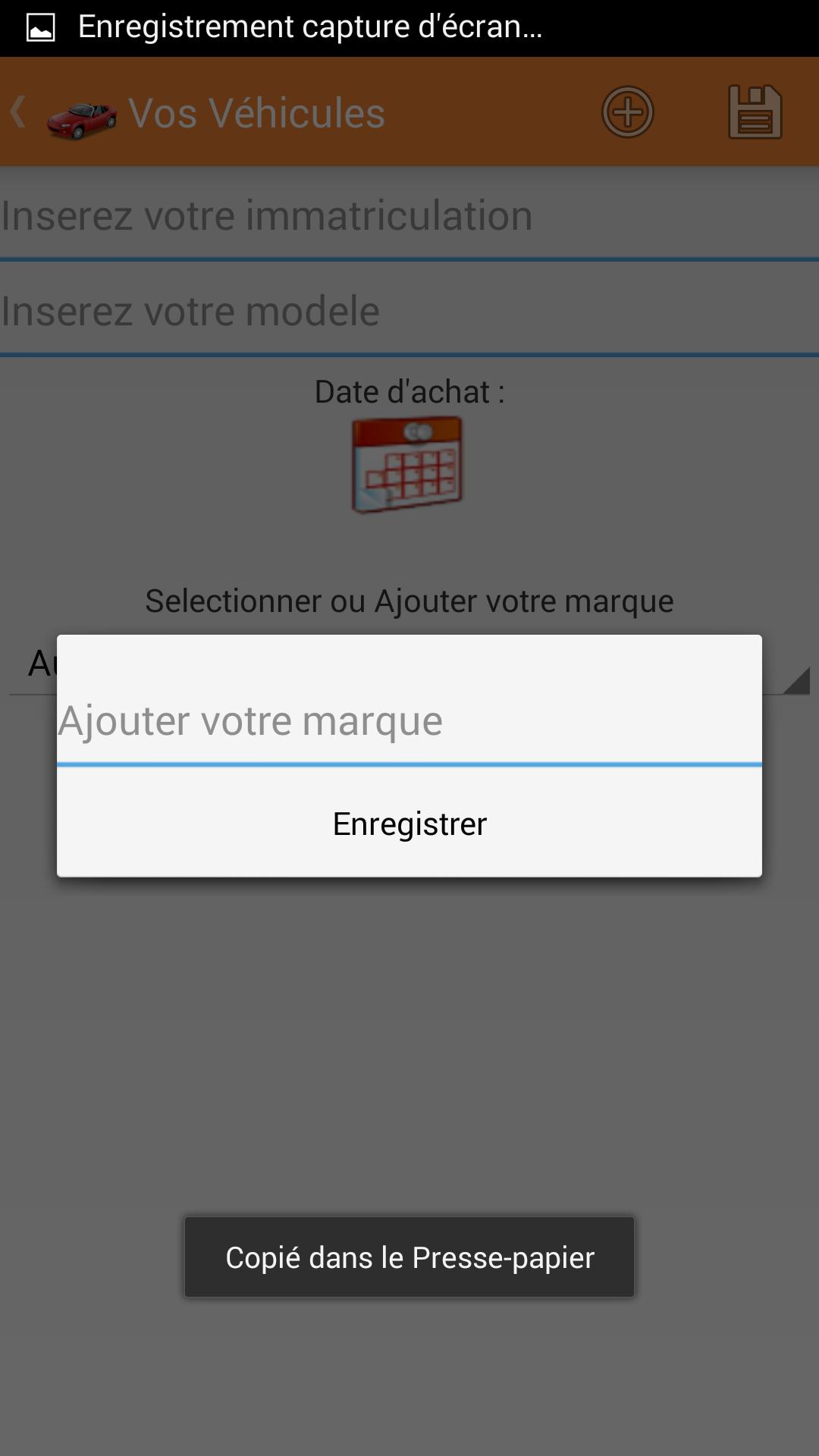Screen dimensions: 819x1456
Task: Tap the floppy disk save icon
Action: click(755, 112)
